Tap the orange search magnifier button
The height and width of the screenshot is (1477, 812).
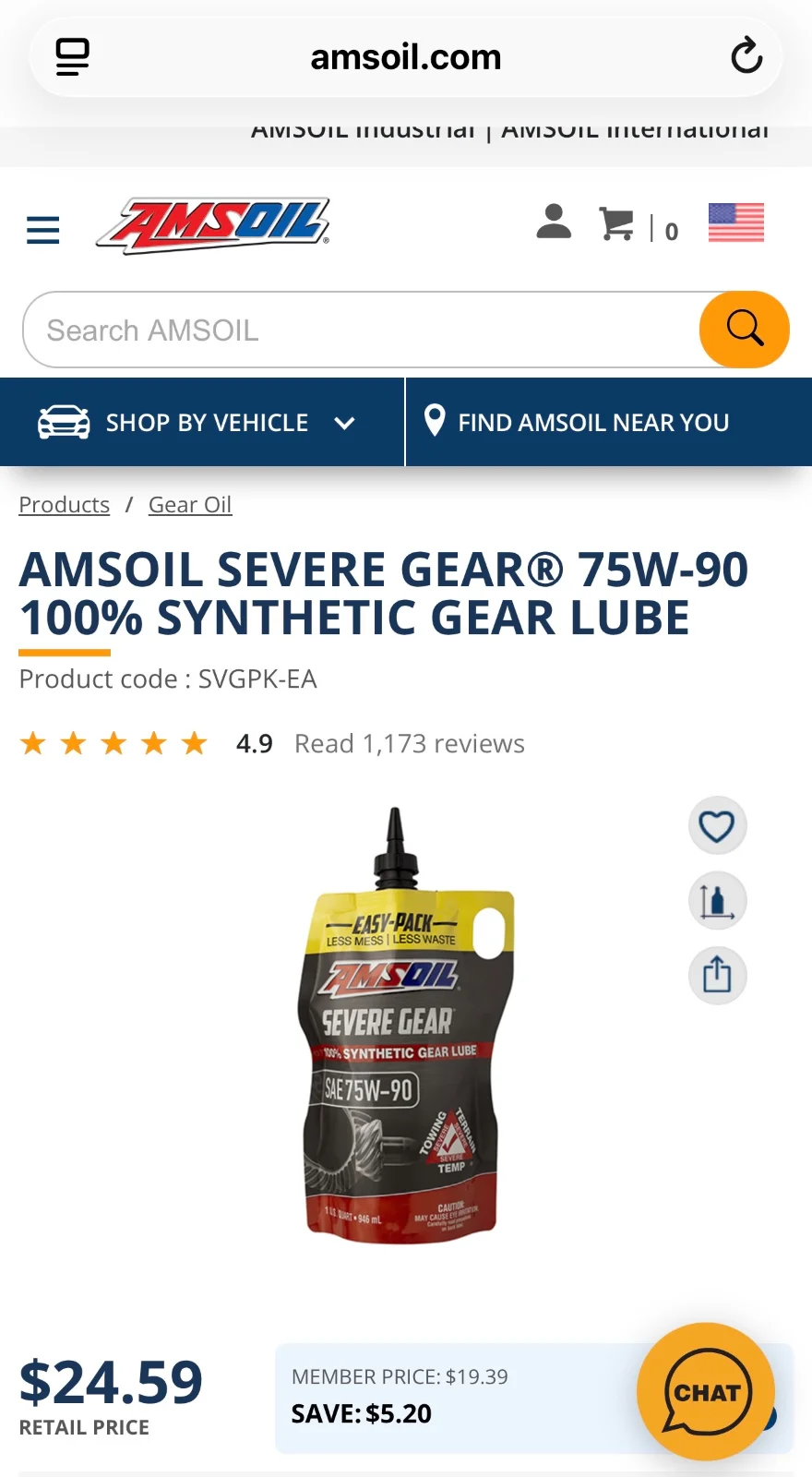click(x=745, y=330)
